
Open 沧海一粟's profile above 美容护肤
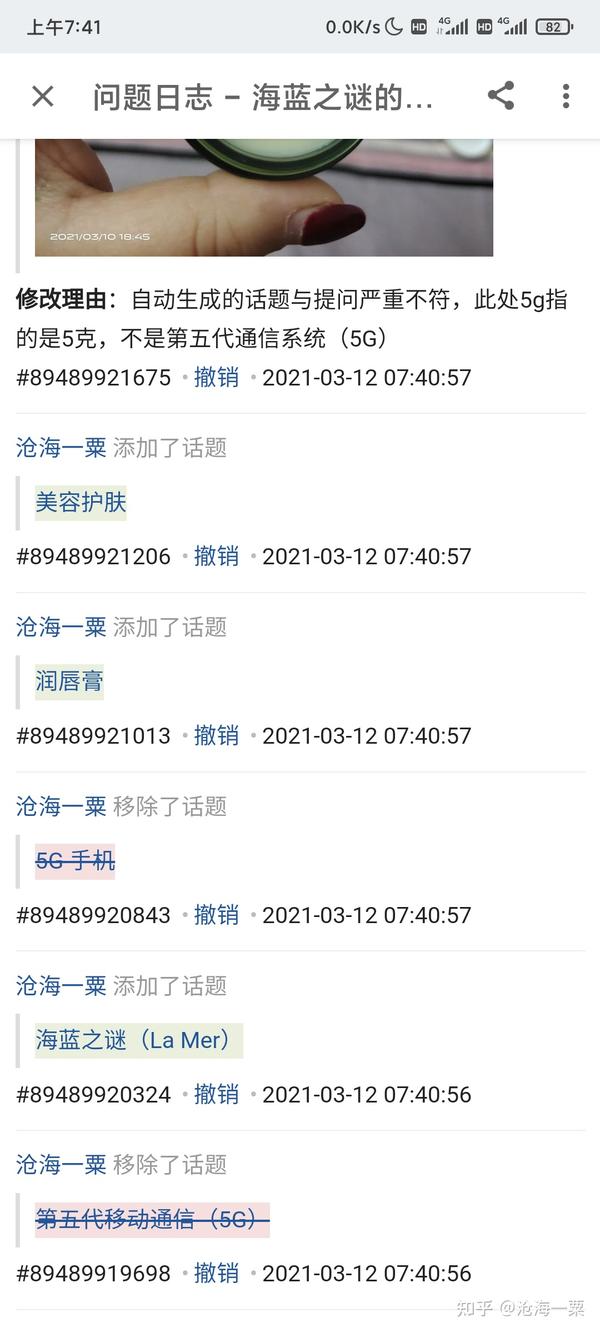(61, 448)
